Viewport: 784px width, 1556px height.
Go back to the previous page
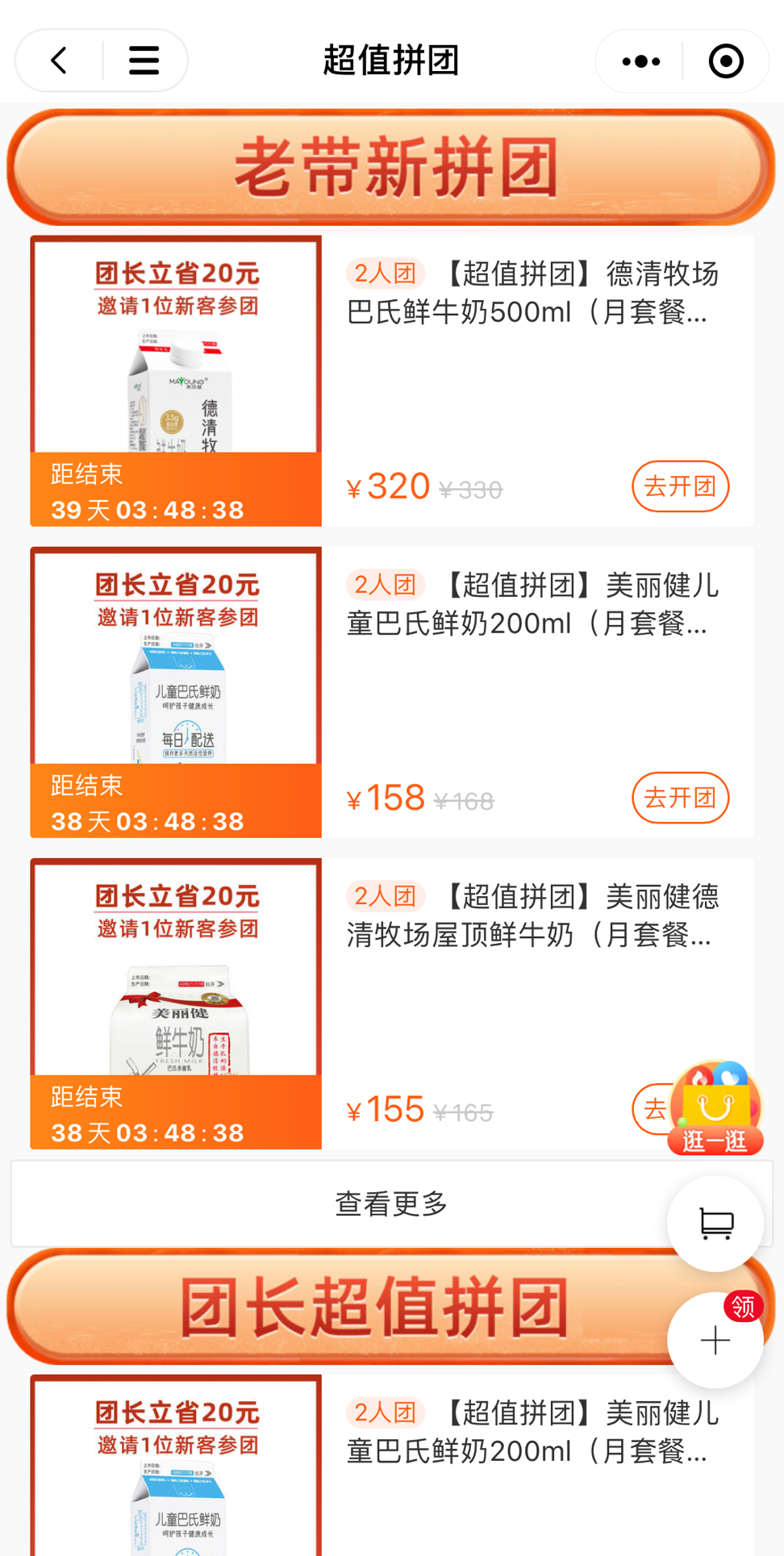59,60
